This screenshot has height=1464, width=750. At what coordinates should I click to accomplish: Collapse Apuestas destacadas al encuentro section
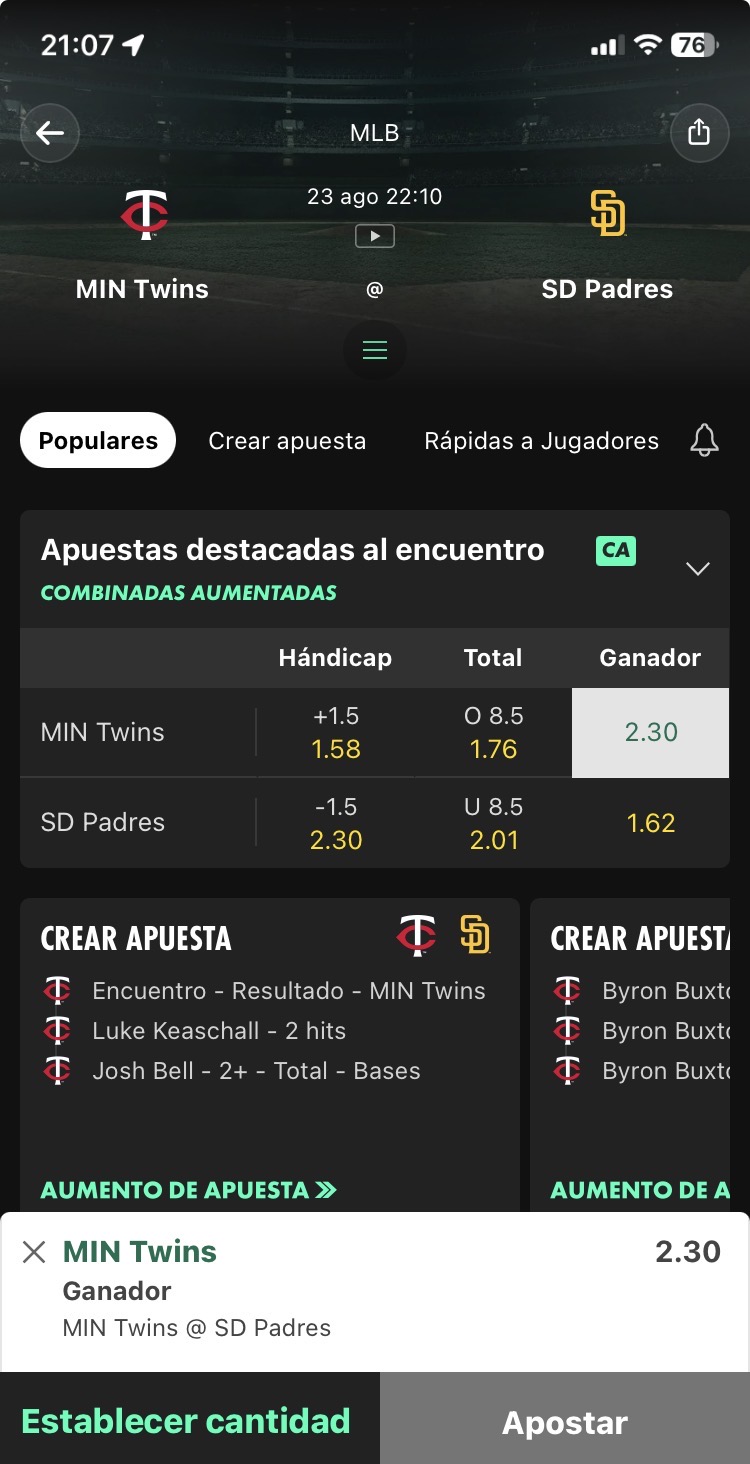click(x=697, y=568)
